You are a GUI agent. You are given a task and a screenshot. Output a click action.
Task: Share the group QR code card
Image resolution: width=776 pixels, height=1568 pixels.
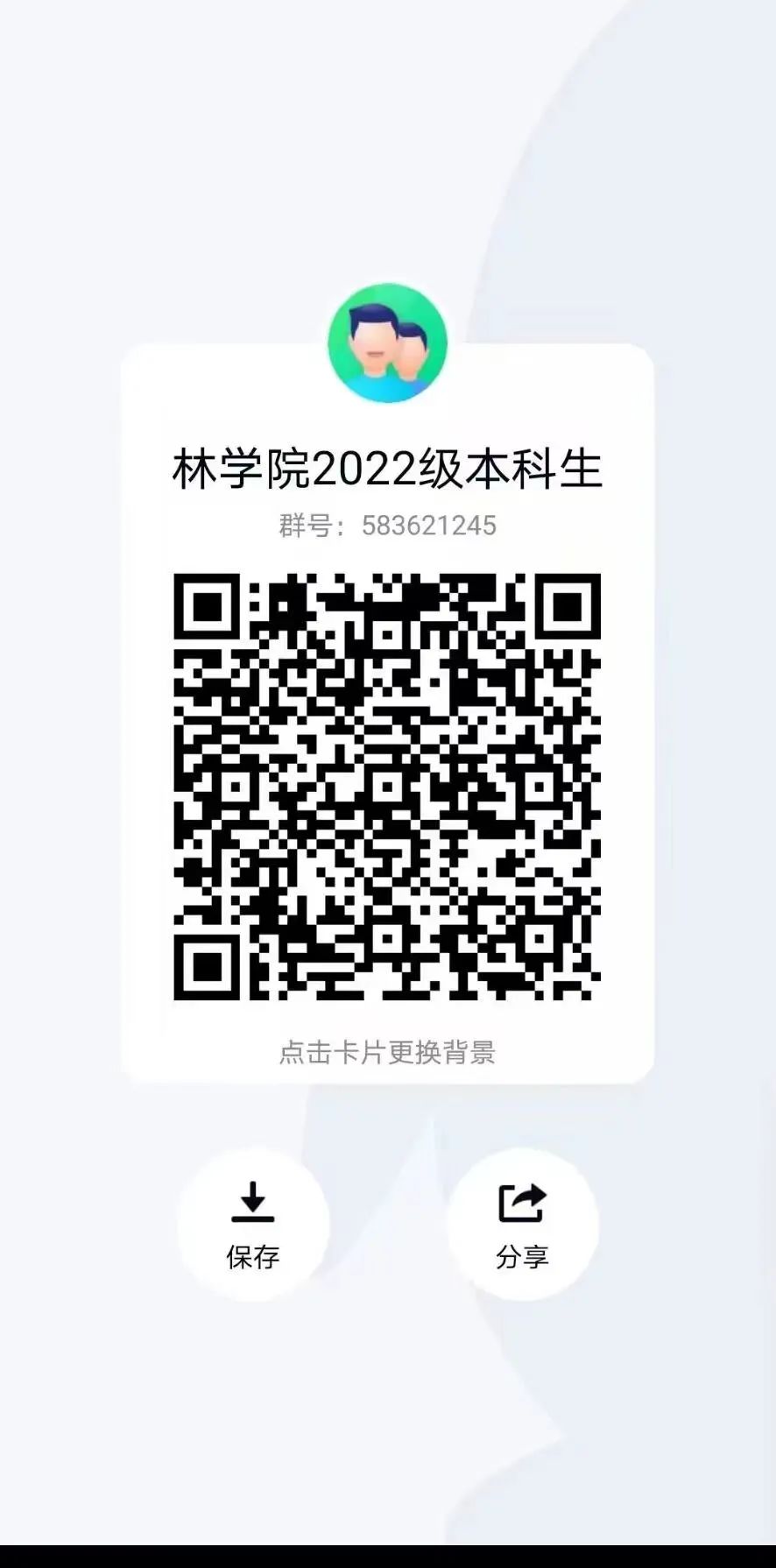[x=522, y=1224]
